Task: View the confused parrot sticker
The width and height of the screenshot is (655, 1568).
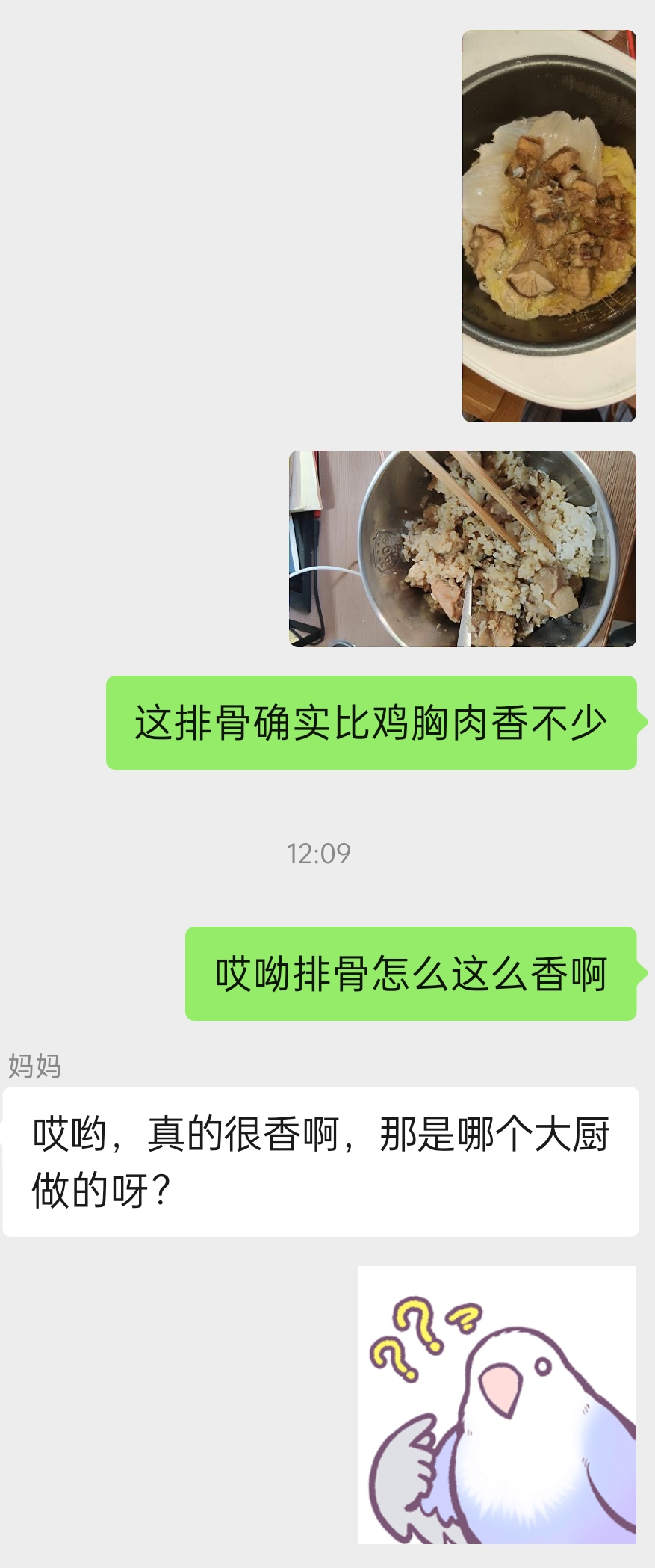Action: coord(497,1404)
